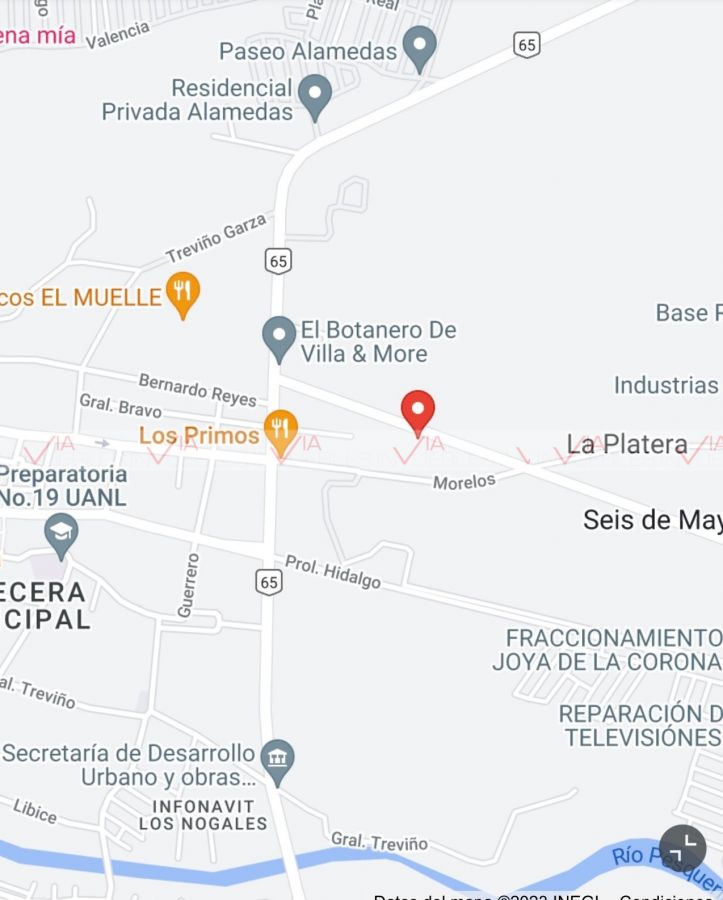Open Secretaría de Desarrollo Urbano marker

point(278,759)
